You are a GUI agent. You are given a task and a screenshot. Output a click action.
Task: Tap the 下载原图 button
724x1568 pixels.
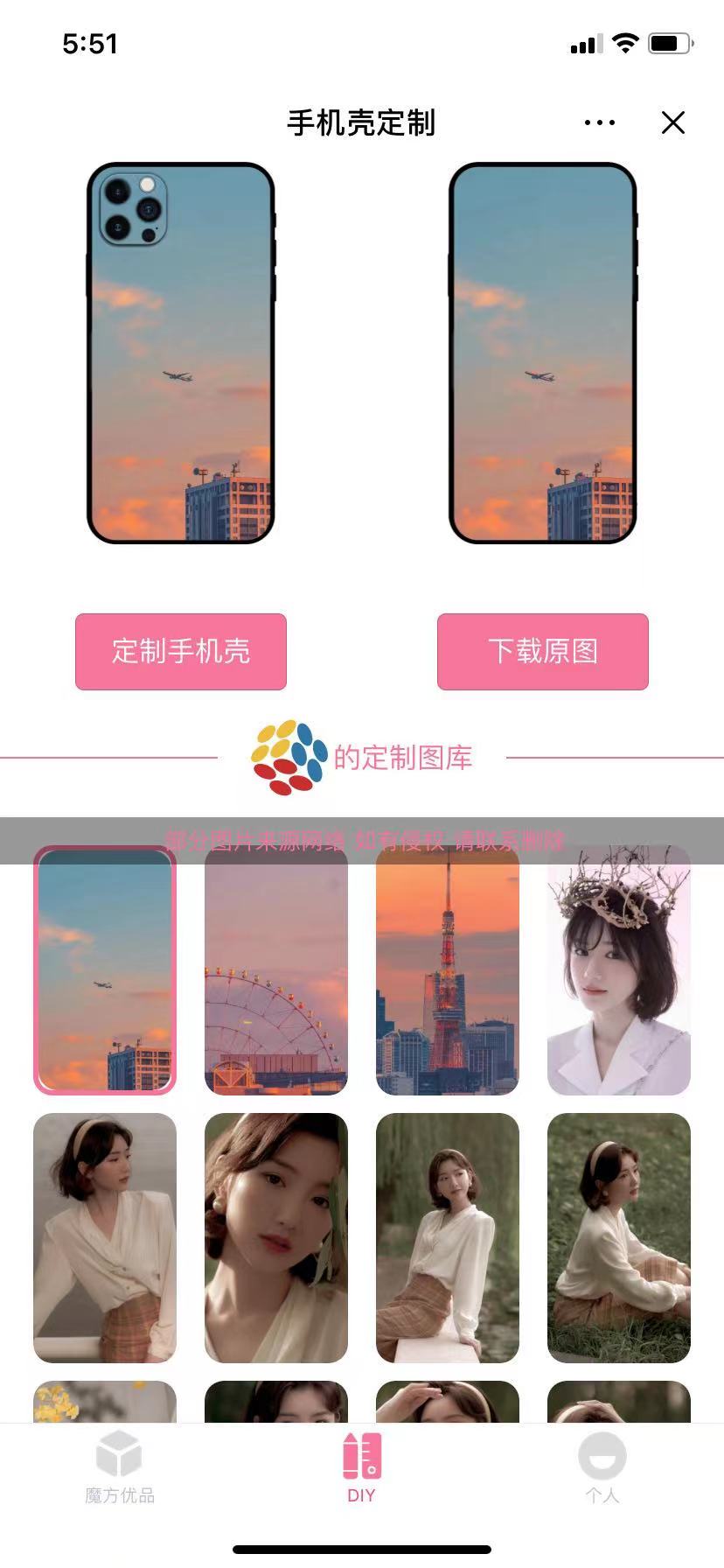[x=543, y=652]
